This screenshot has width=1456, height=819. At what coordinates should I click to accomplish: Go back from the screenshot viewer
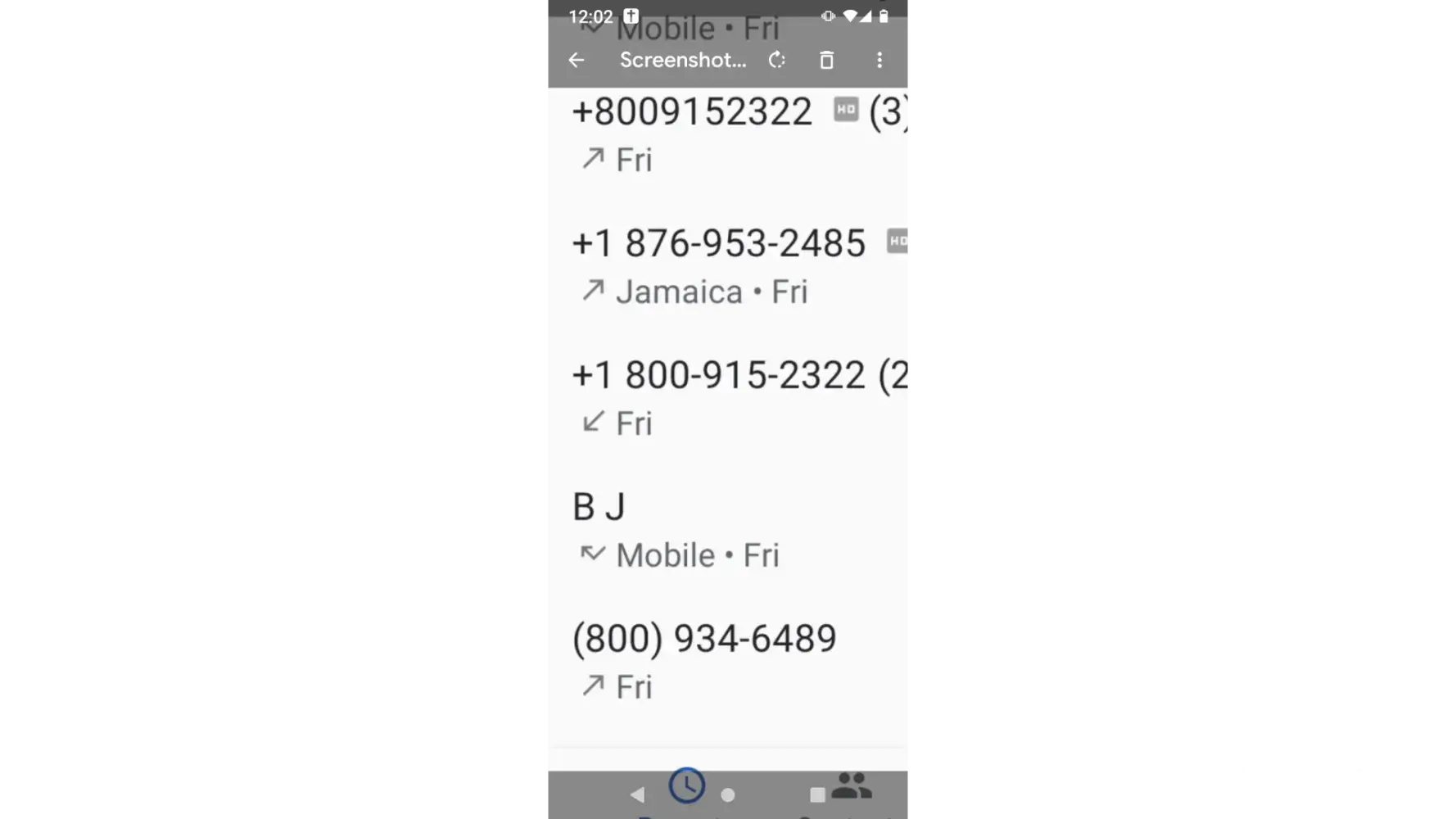pos(577,60)
